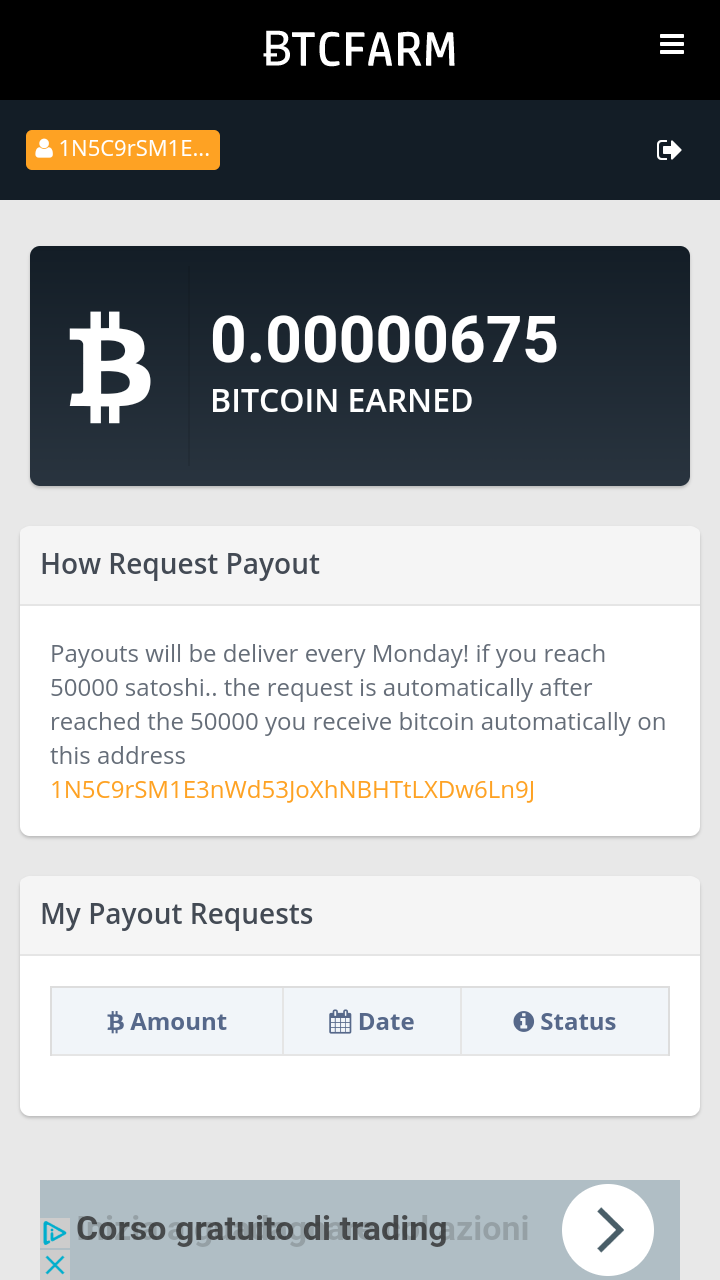This screenshot has width=720, height=1280.
Task: Click the 0.00000675 Bitcoin Earned display
Action: click(384, 341)
